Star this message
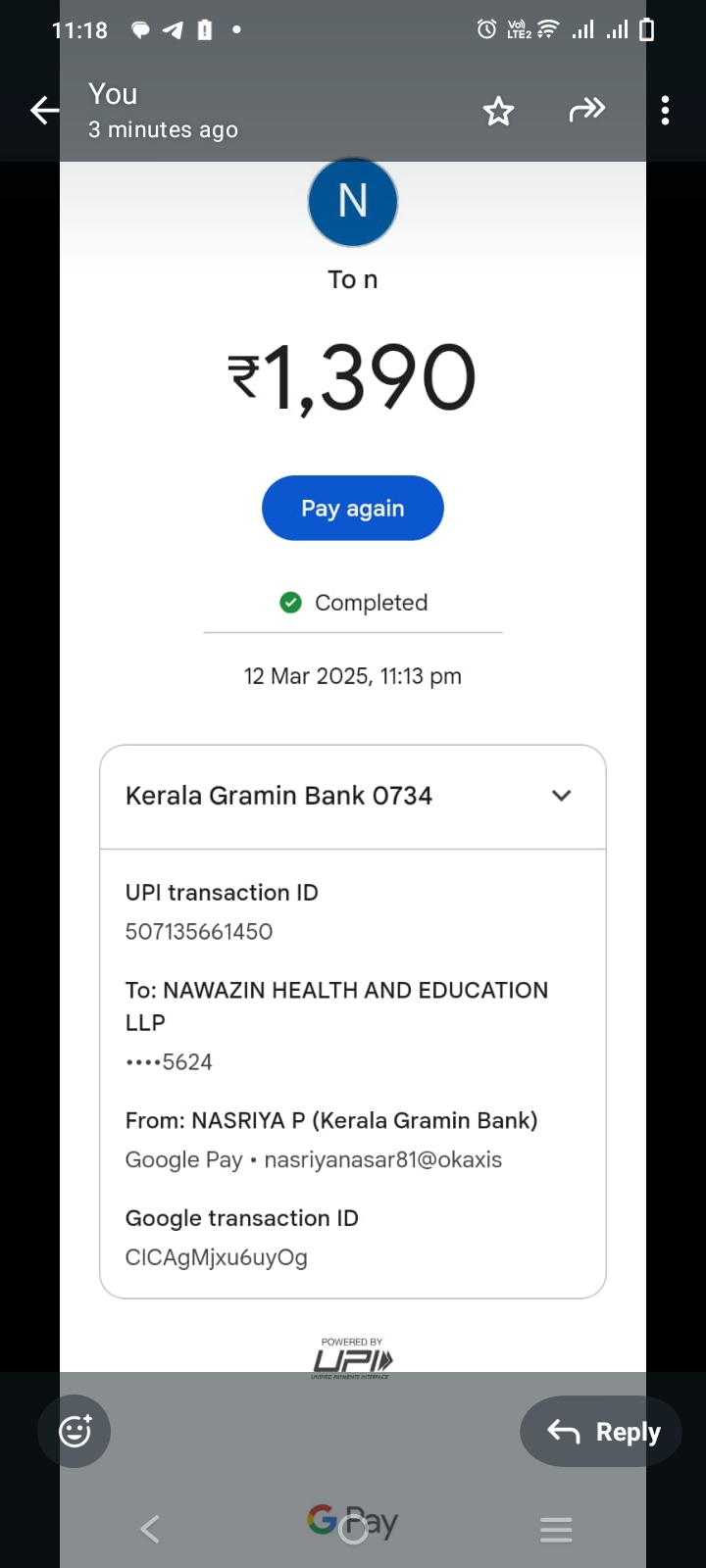706x1568 pixels. click(498, 111)
